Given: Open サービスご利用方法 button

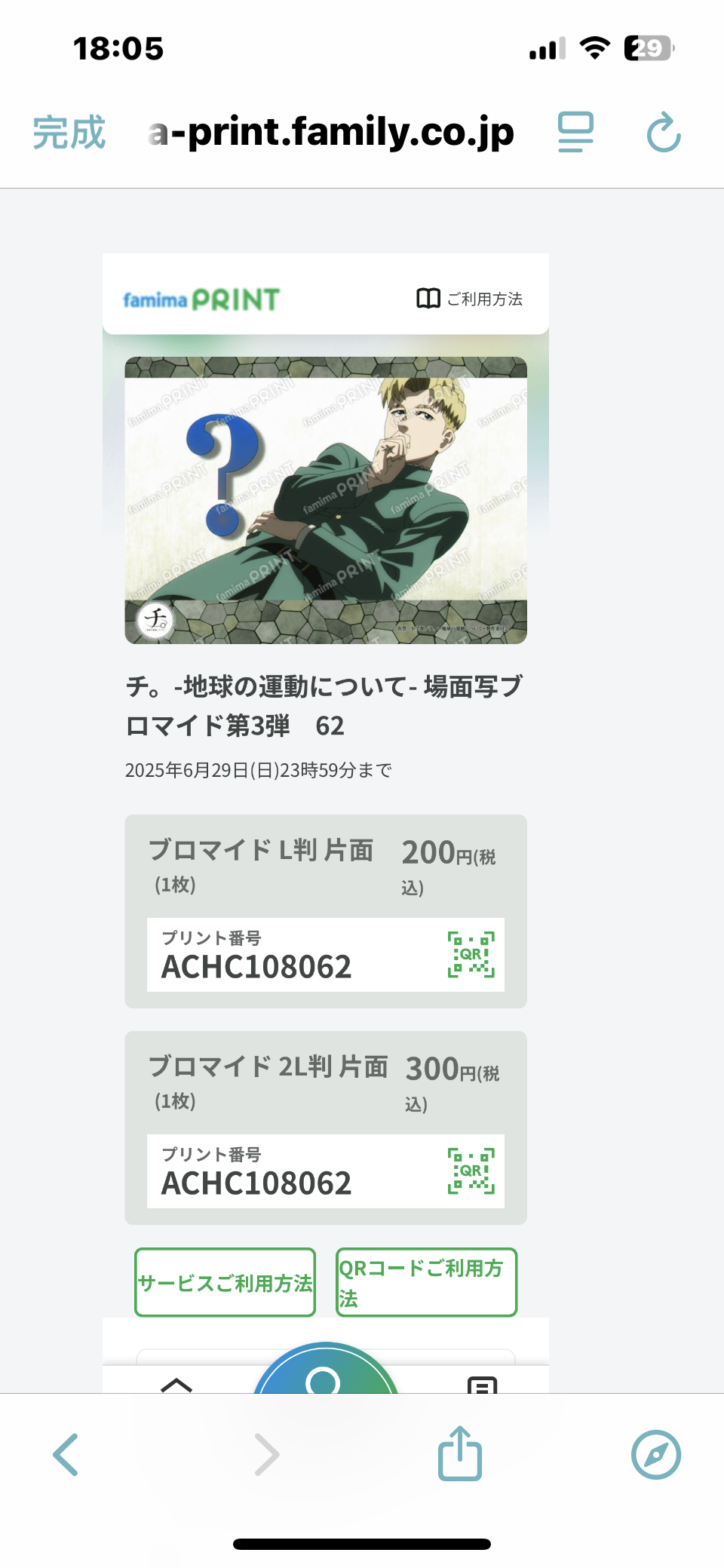Looking at the screenshot, I should [225, 1282].
